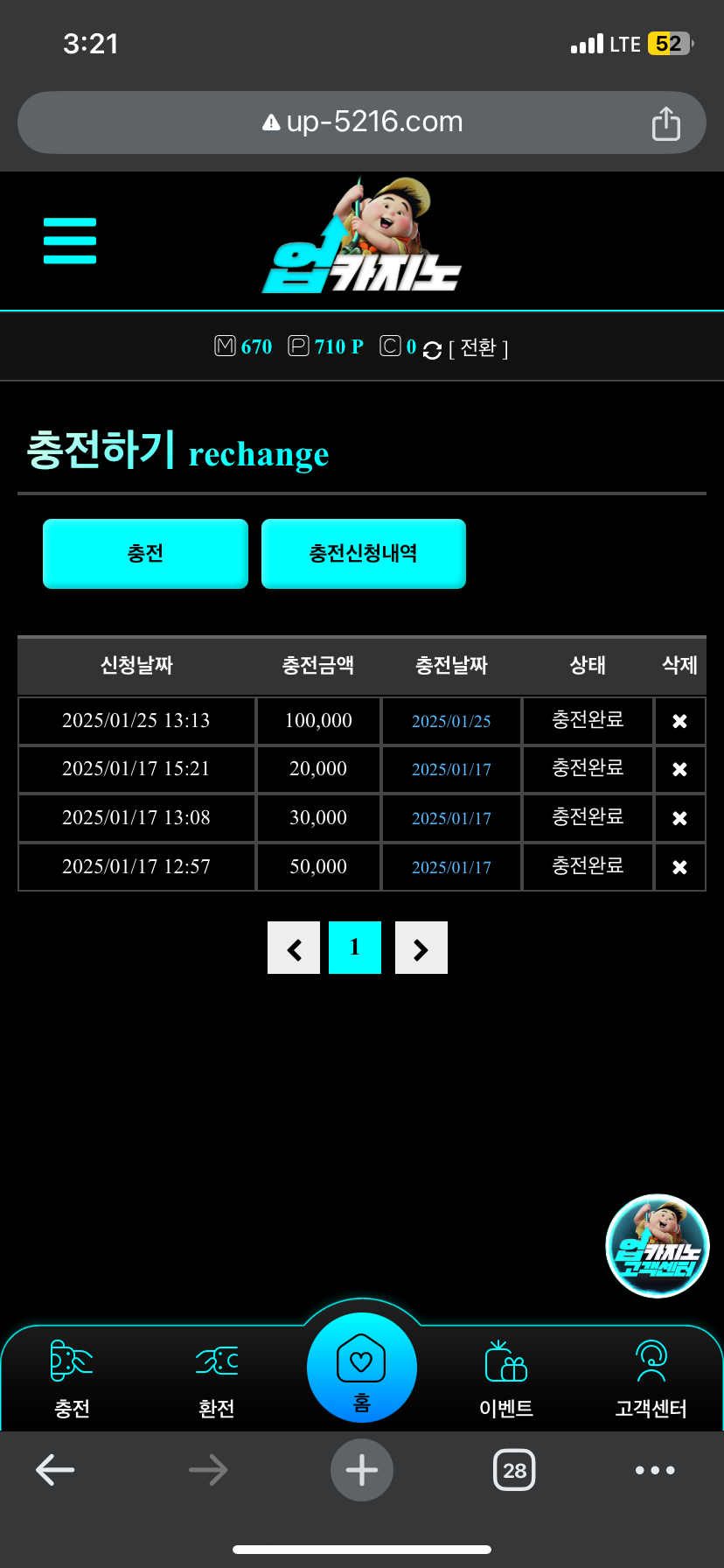
Task: Delete the 30,000 recharge record
Action: point(679,818)
